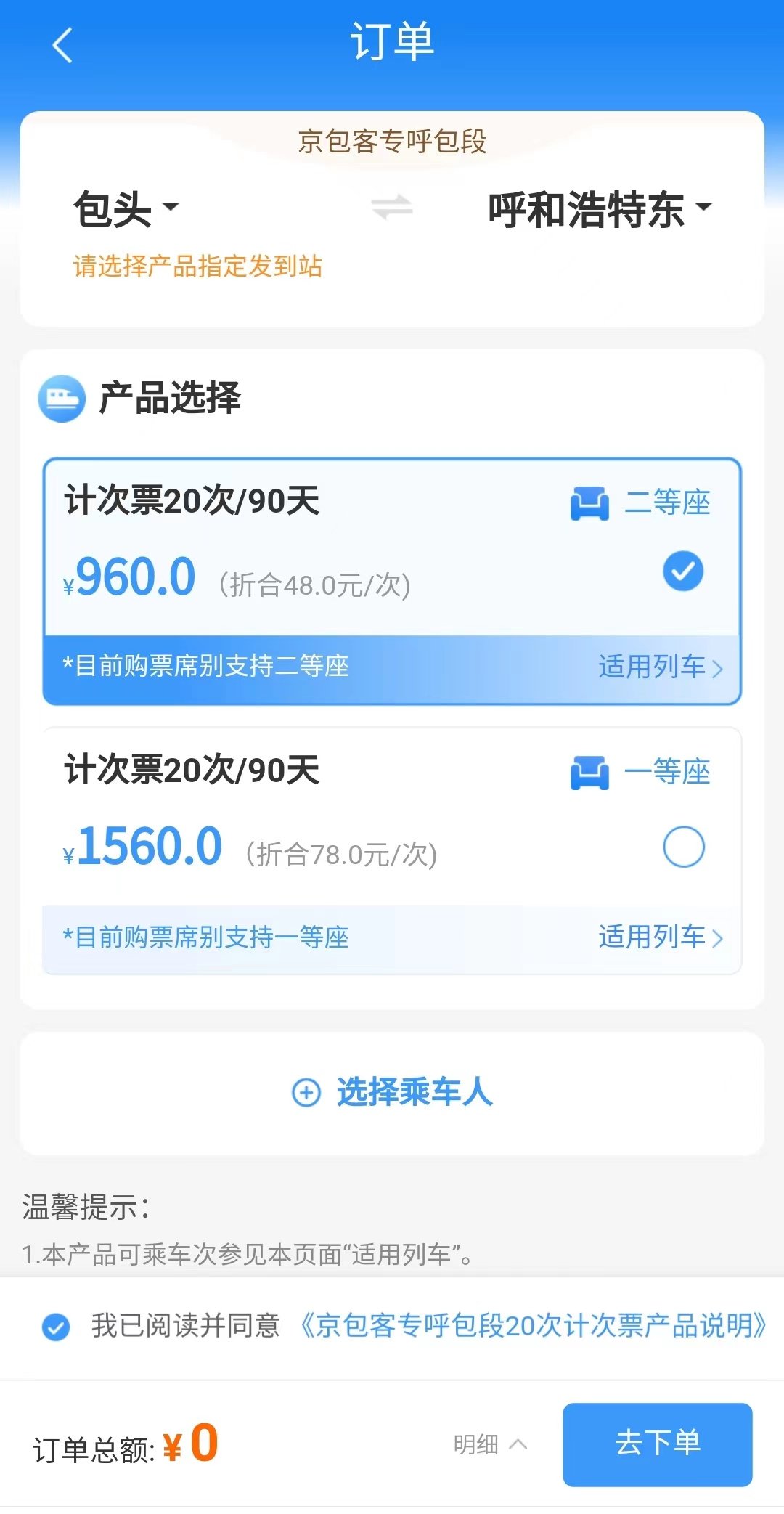Swap departure and arrival stations
The width and height of the screenshot is (784, 1514).
392,208
